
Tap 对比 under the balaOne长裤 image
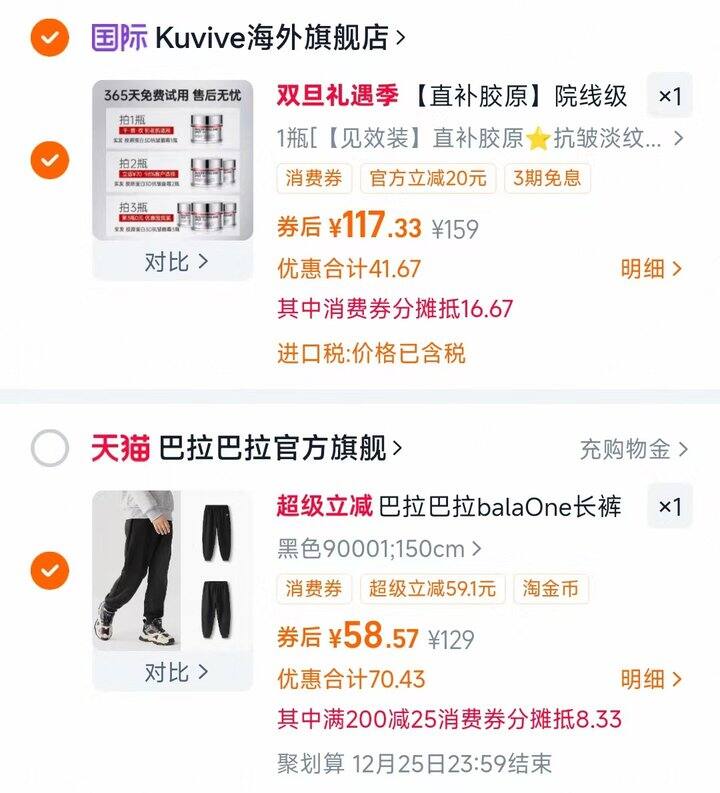tap(172, 672)
